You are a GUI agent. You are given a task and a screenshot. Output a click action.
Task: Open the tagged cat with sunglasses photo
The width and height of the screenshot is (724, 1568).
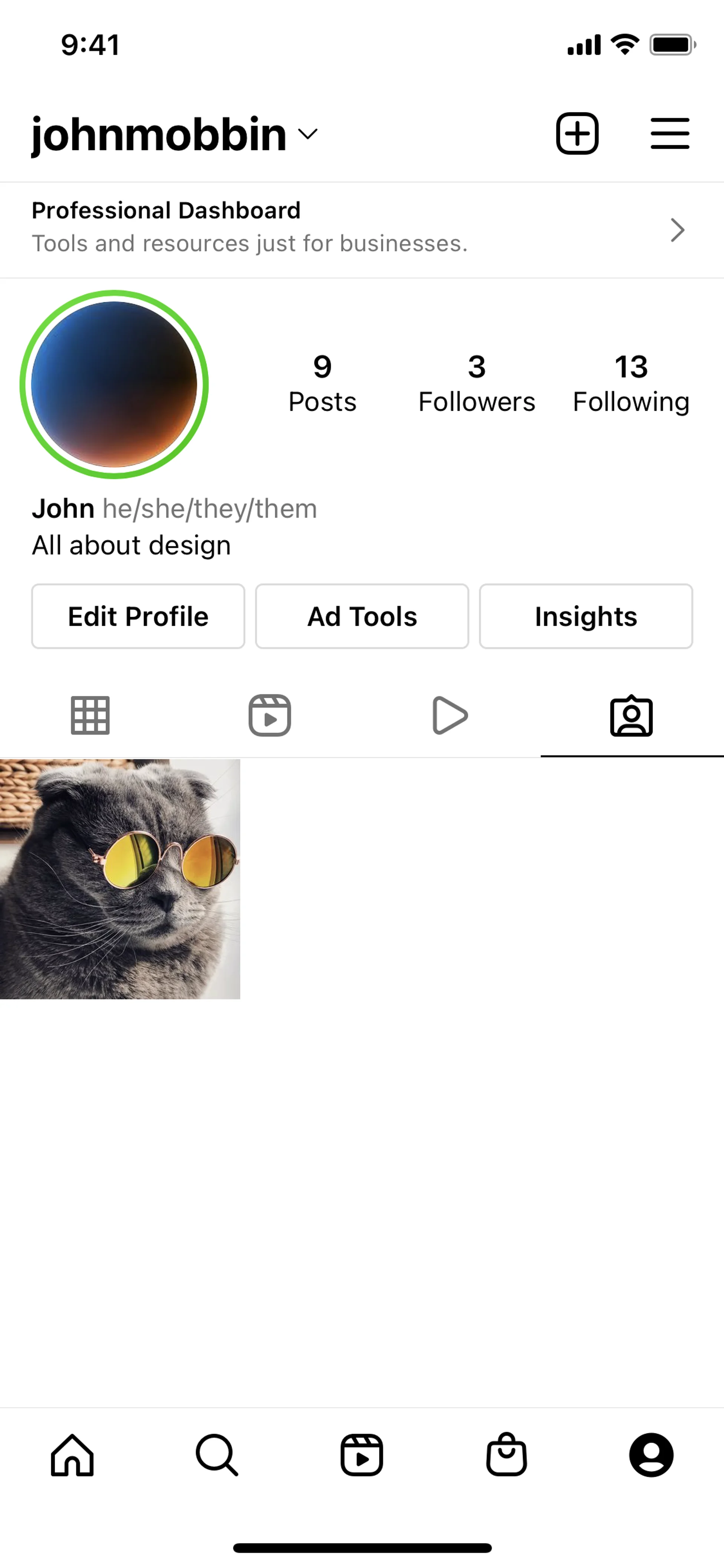[x=120, y=878]
